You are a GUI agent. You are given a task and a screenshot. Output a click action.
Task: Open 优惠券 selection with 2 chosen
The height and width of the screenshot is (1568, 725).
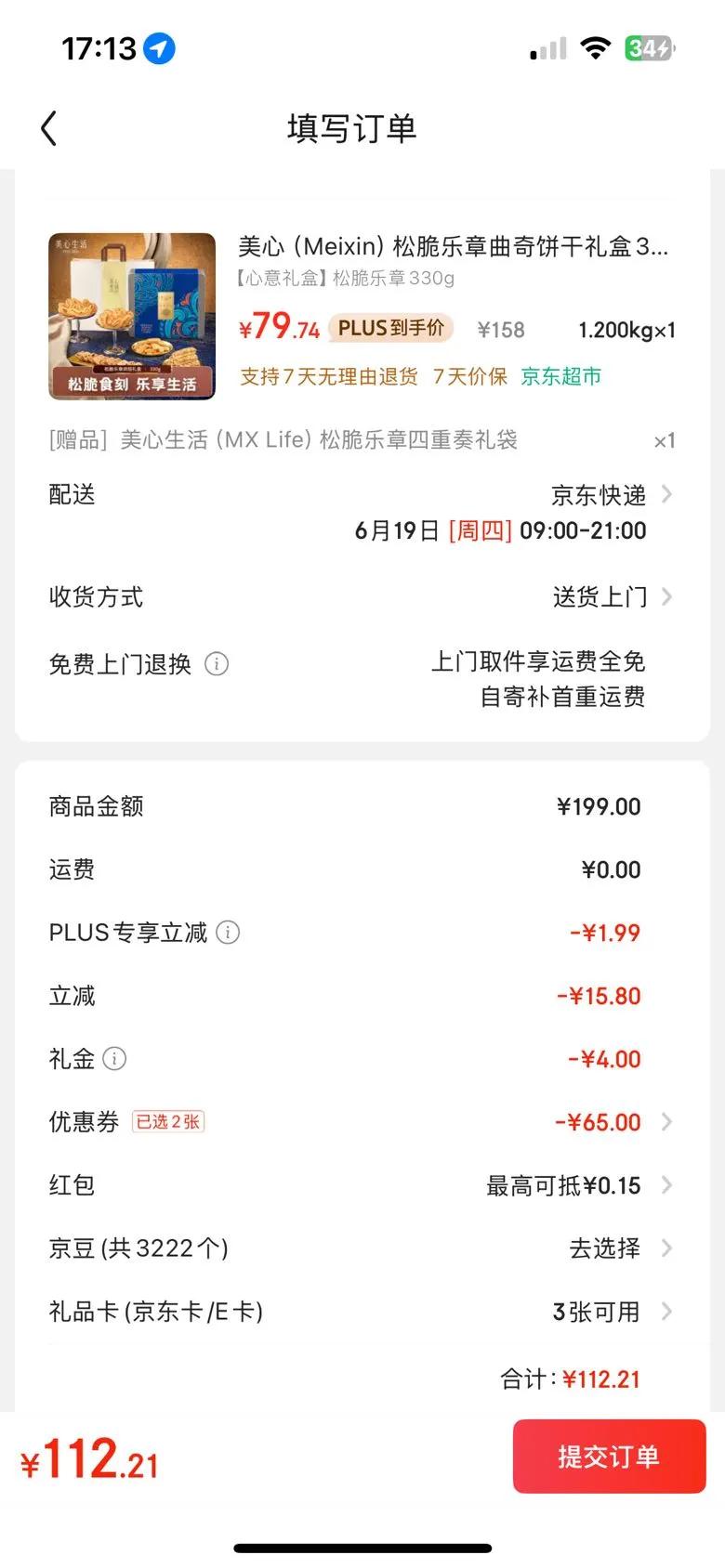click(609, 1122)
